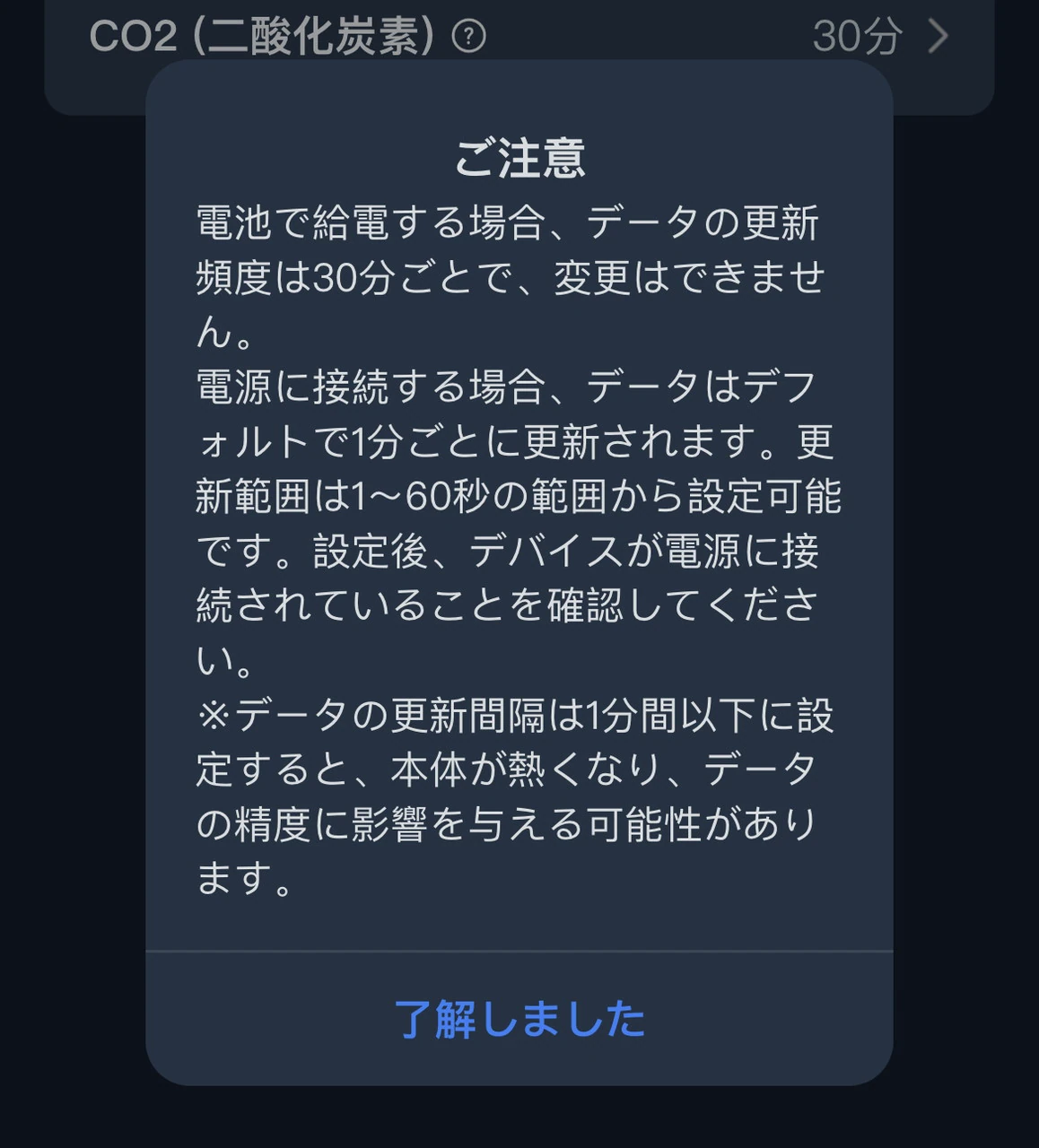Show help for CO2 (二酸化炭素)
The width and height of the screenshot is (1039, 1148).
[469, 37]
